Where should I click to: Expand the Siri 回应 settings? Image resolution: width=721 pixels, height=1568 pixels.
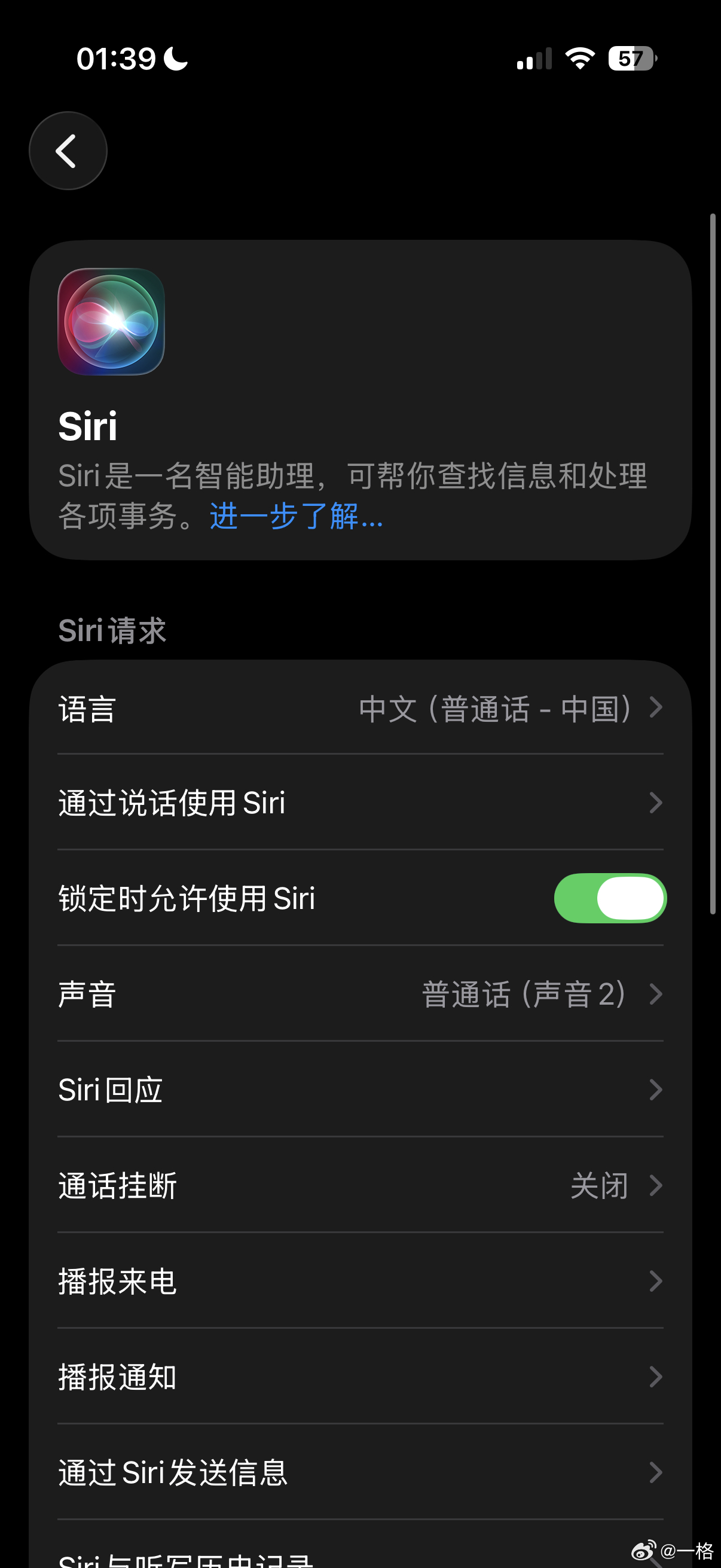pyautogui.click(x=360, y=1090)
